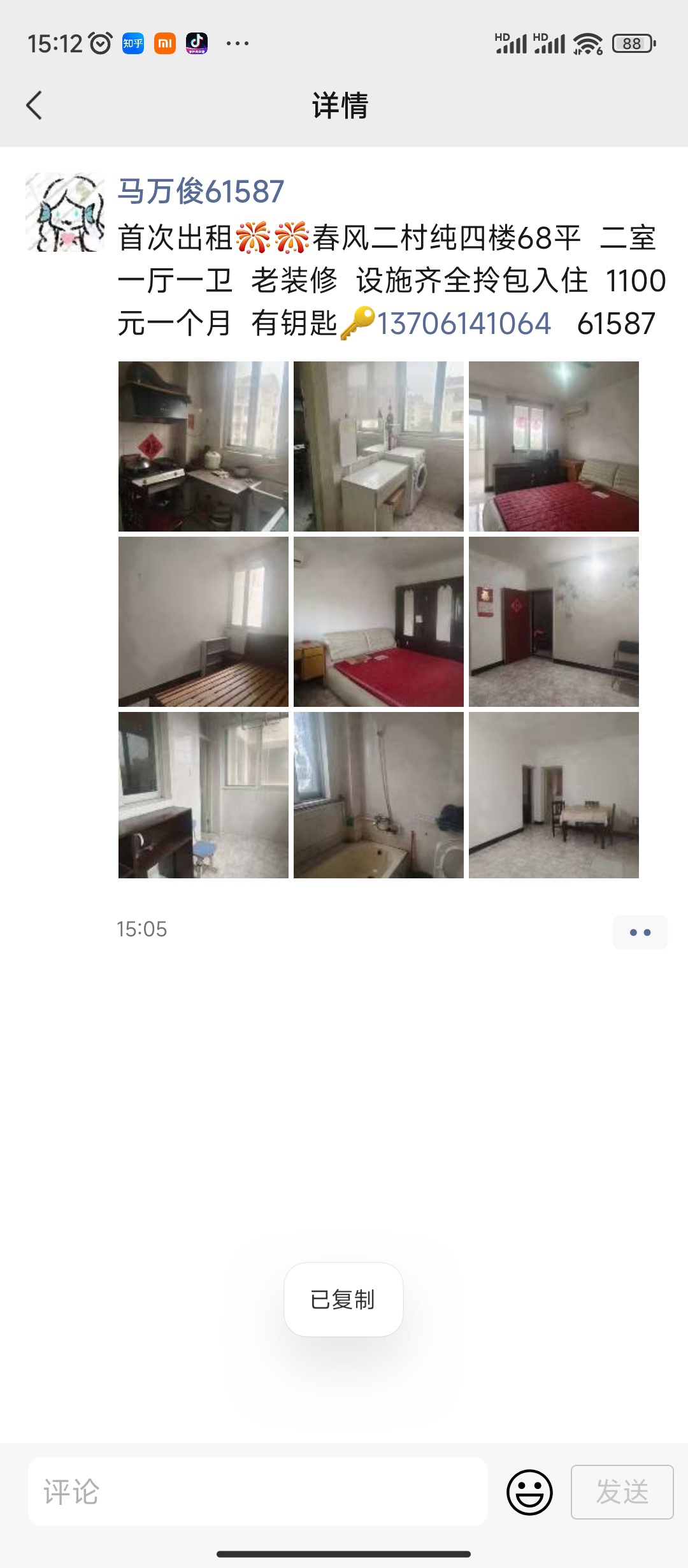Go back from the 详情 page

(x=34, y=105)
